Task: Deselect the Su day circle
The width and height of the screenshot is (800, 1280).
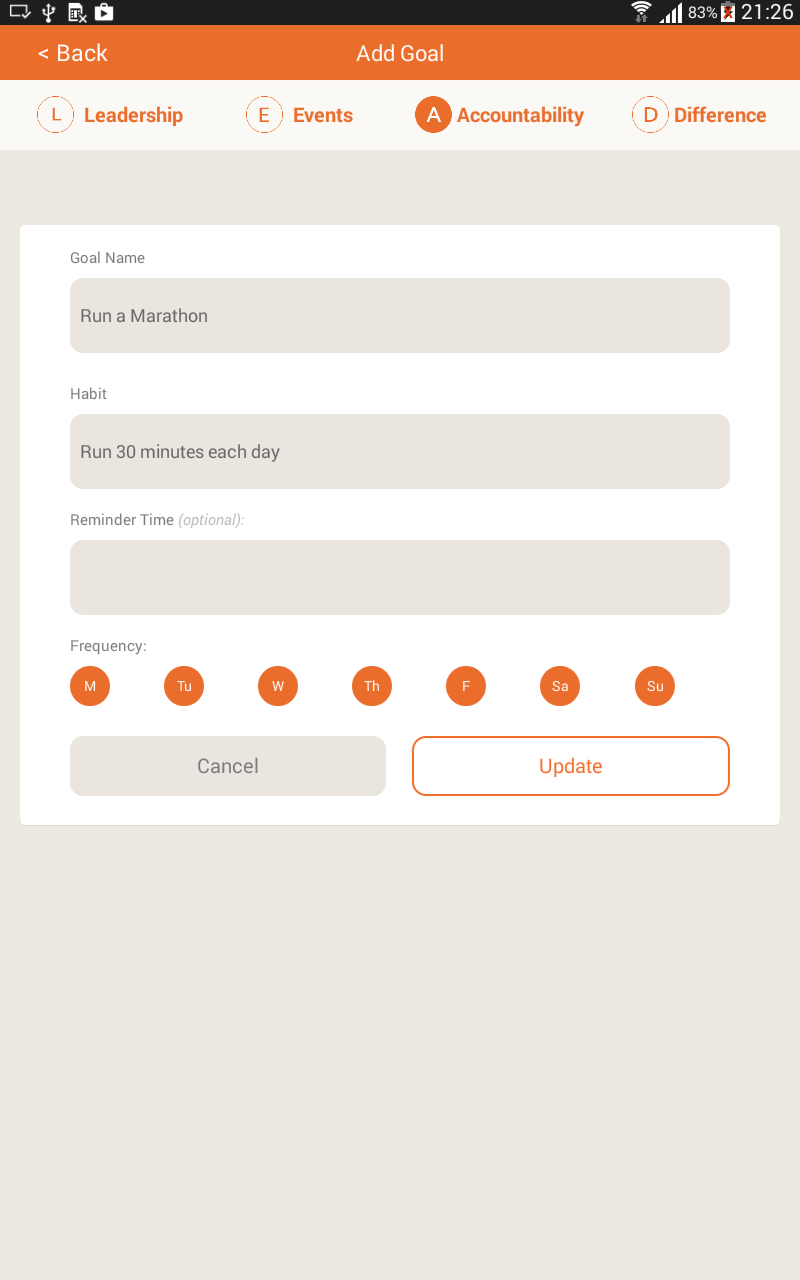Action: tap(655, 686)
